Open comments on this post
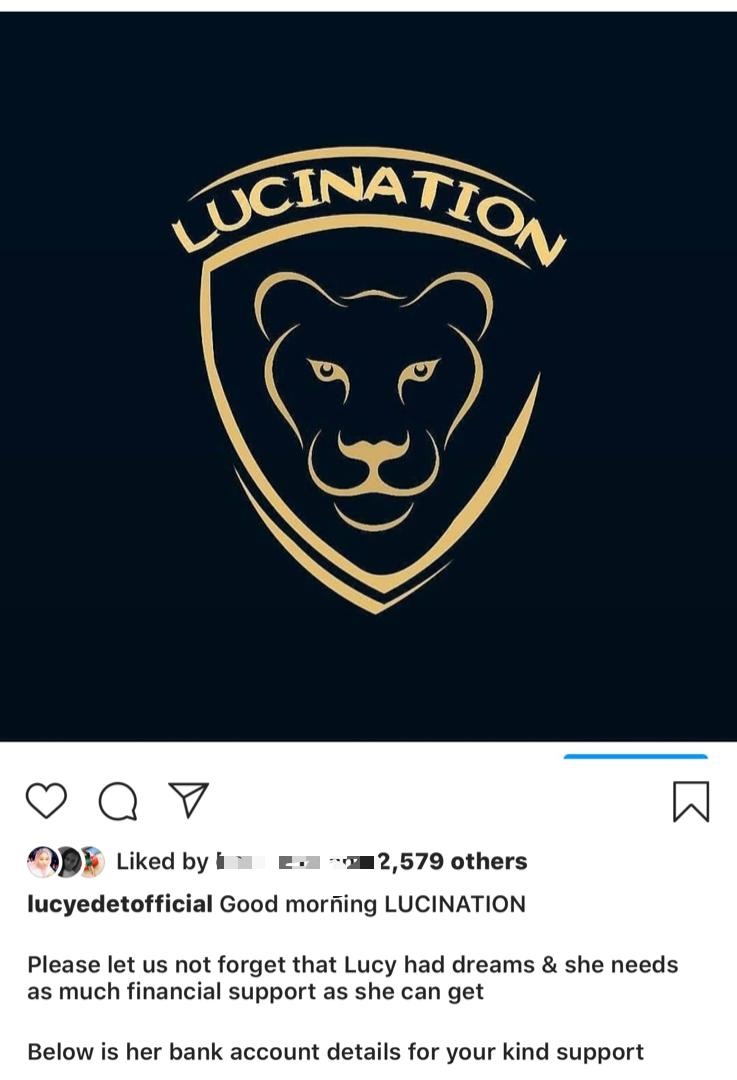Image resolution: width=737 pixels, height=1080 pixels. pyautogui.click(x=117, y=801)
